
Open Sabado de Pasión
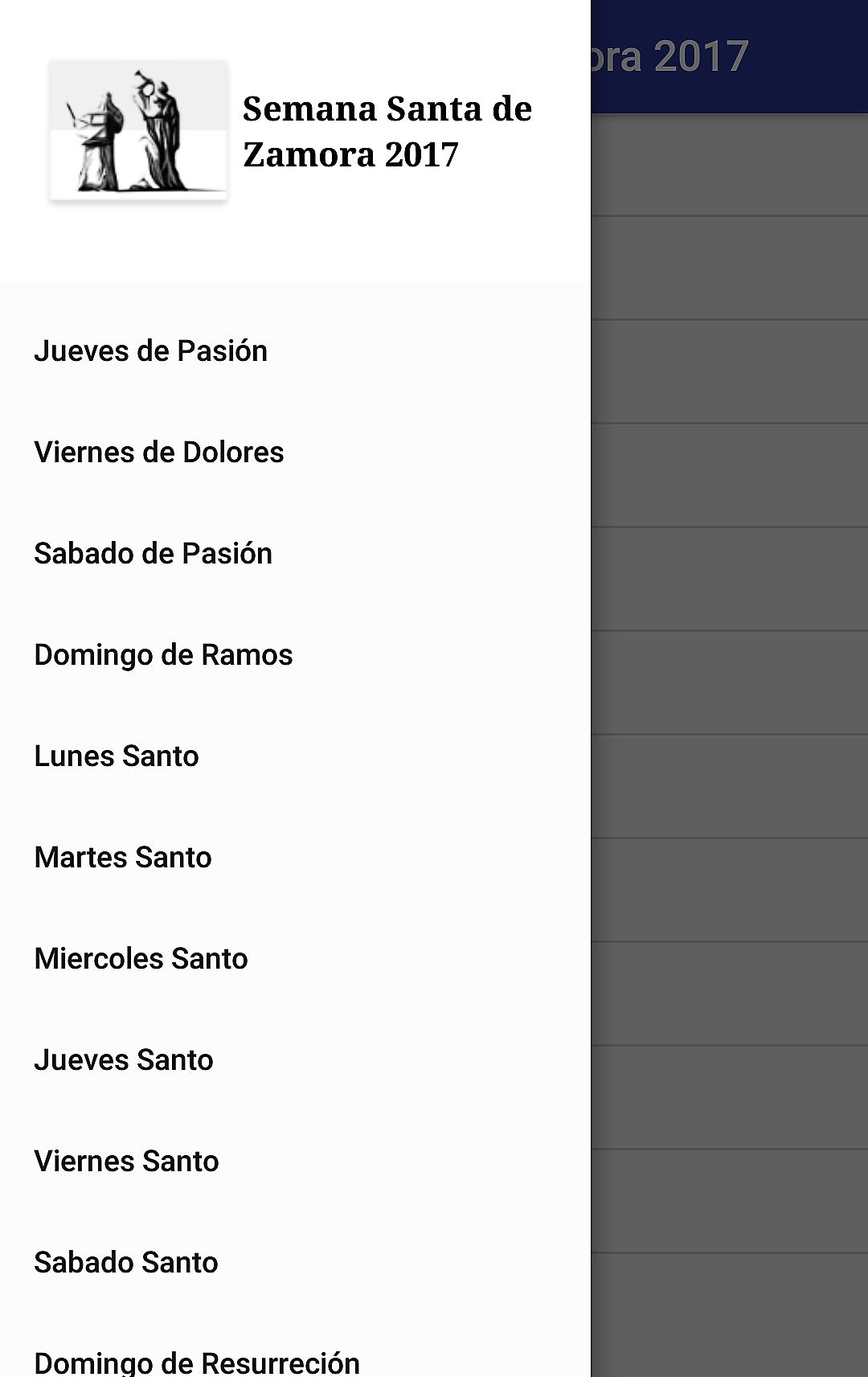[153, 553]
